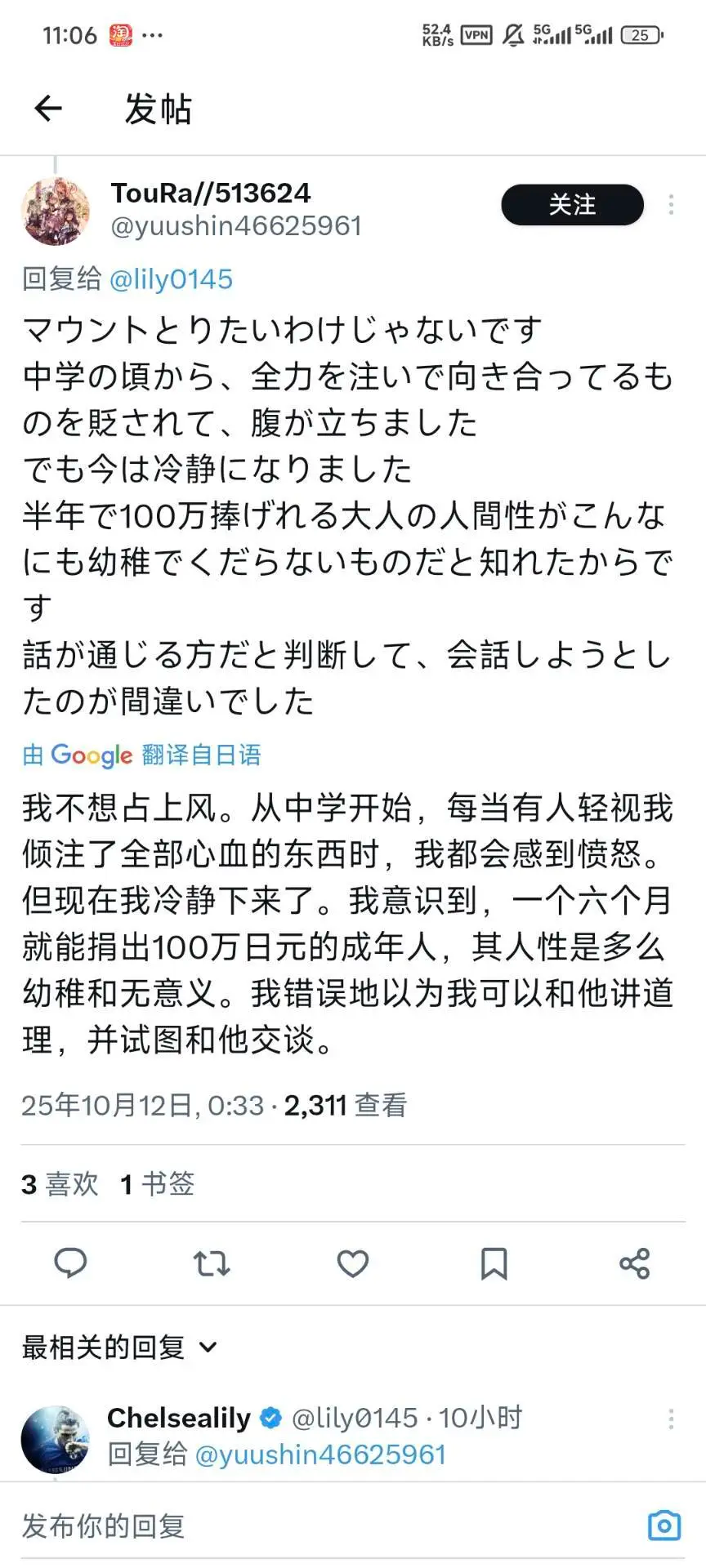Screen dimensions: 706x1568
Task: Open the @lily0145 mention link
Action: coord(171,279)
